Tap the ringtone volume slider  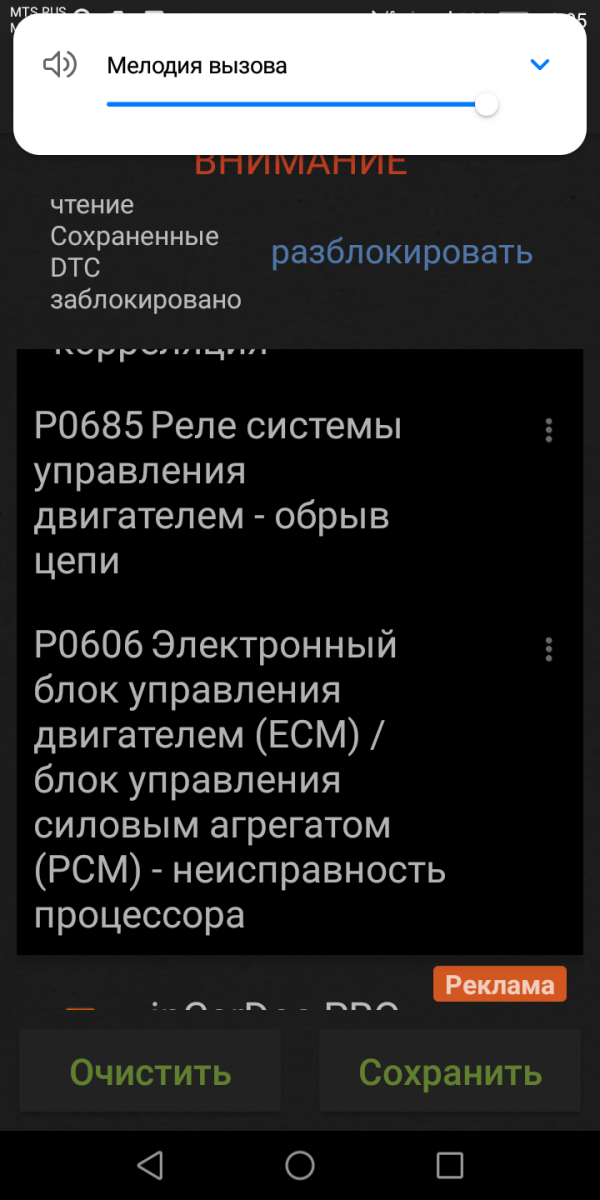[302, 104]
